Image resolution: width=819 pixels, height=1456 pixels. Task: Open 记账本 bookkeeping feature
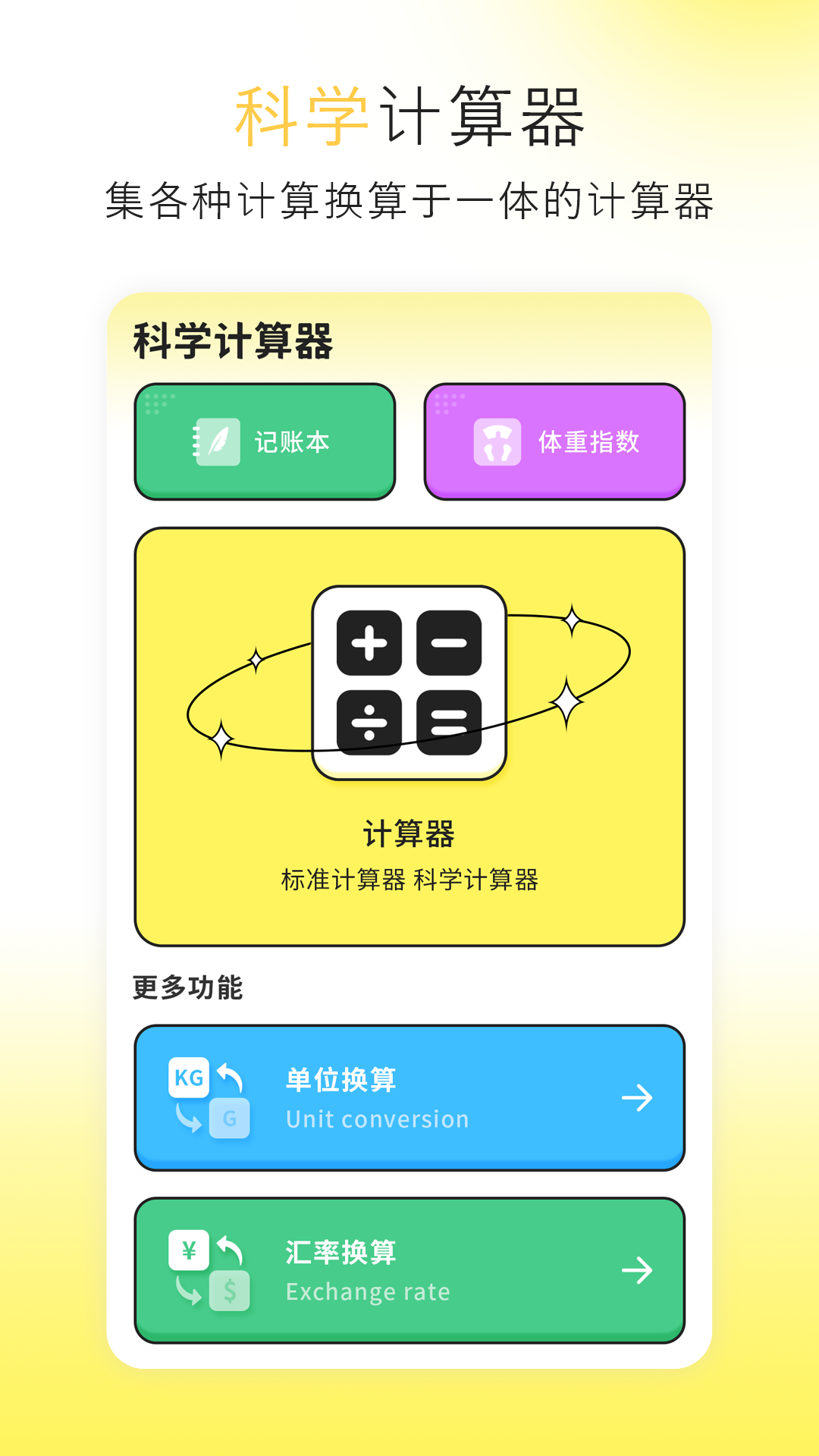(264, 442)
